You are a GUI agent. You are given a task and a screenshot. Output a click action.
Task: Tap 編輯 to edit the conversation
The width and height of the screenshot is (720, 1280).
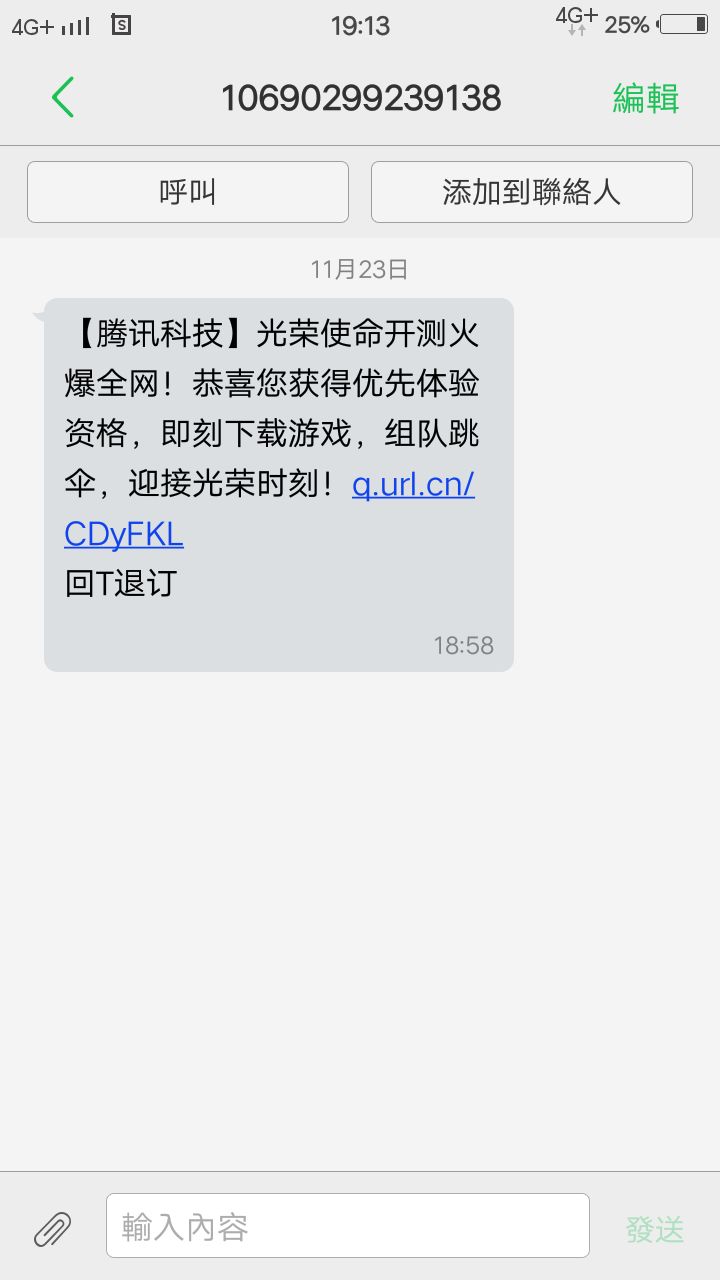646,98
